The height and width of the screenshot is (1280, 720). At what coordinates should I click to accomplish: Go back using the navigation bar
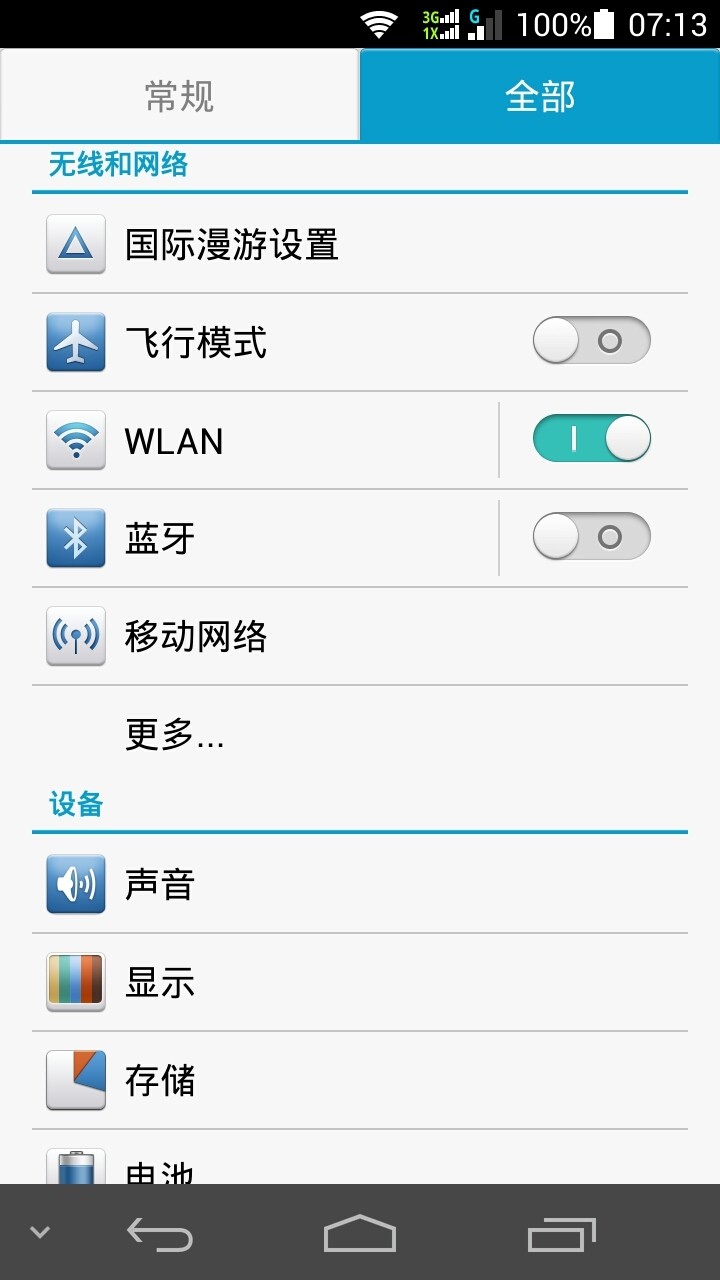tap(160, 1233)
